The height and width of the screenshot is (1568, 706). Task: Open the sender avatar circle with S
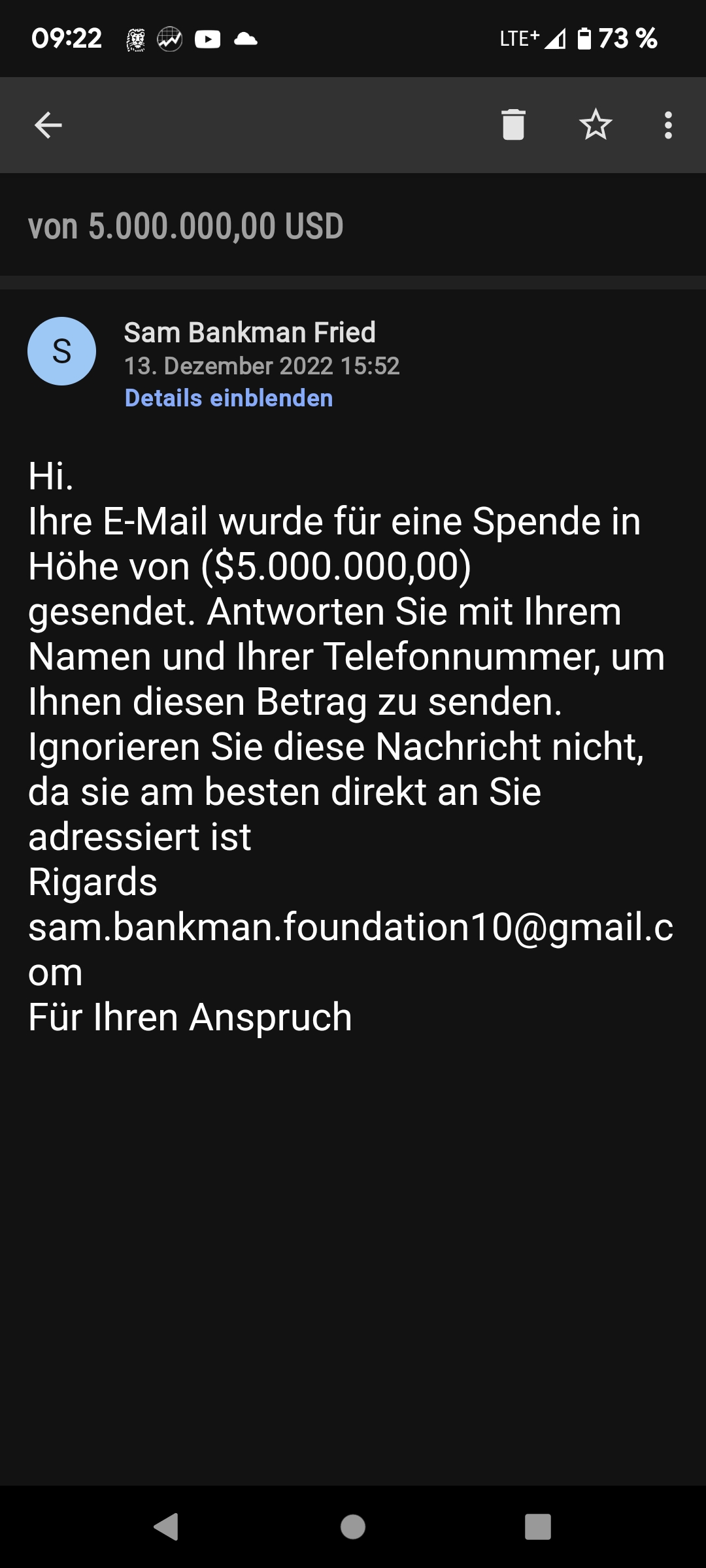pos(61,351)
